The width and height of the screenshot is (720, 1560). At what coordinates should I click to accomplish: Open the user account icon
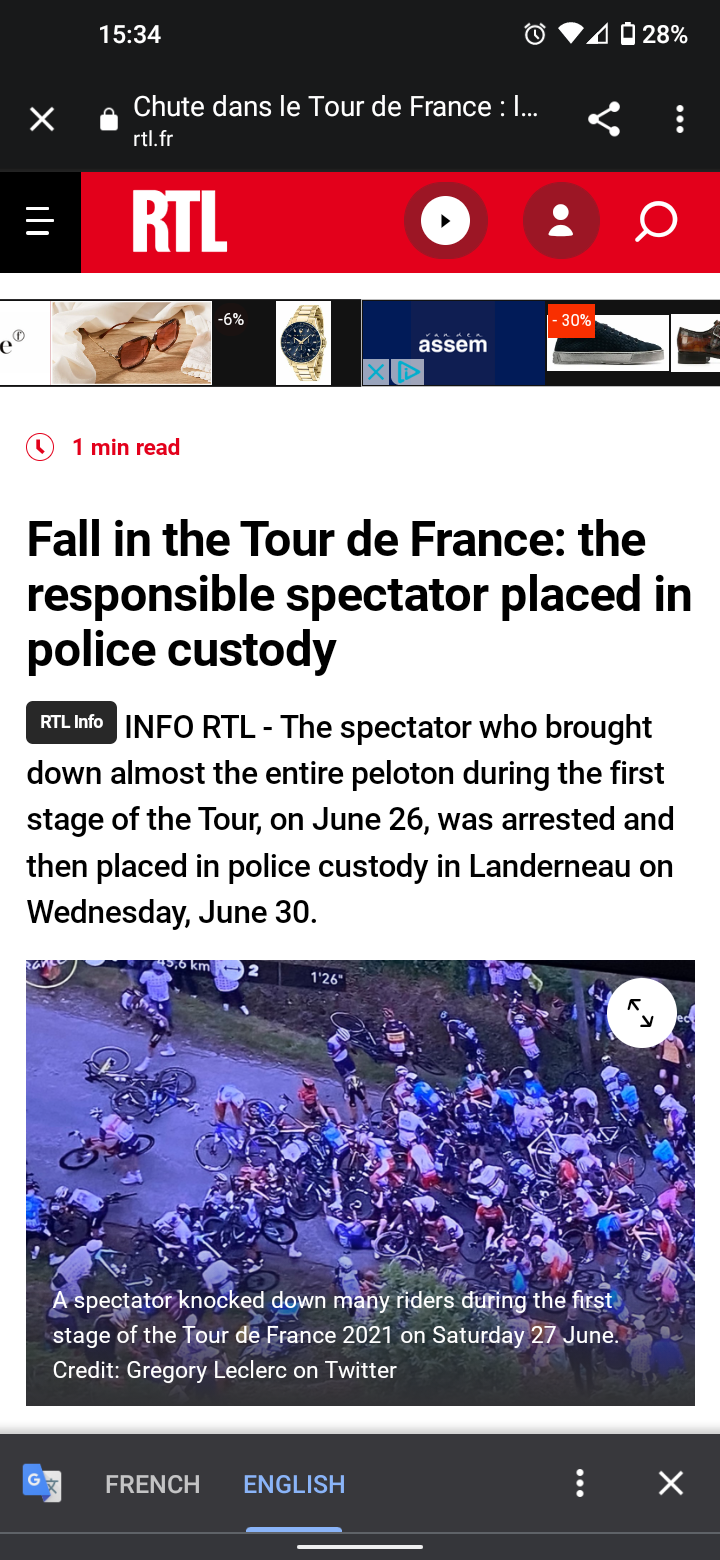(561, 221)
